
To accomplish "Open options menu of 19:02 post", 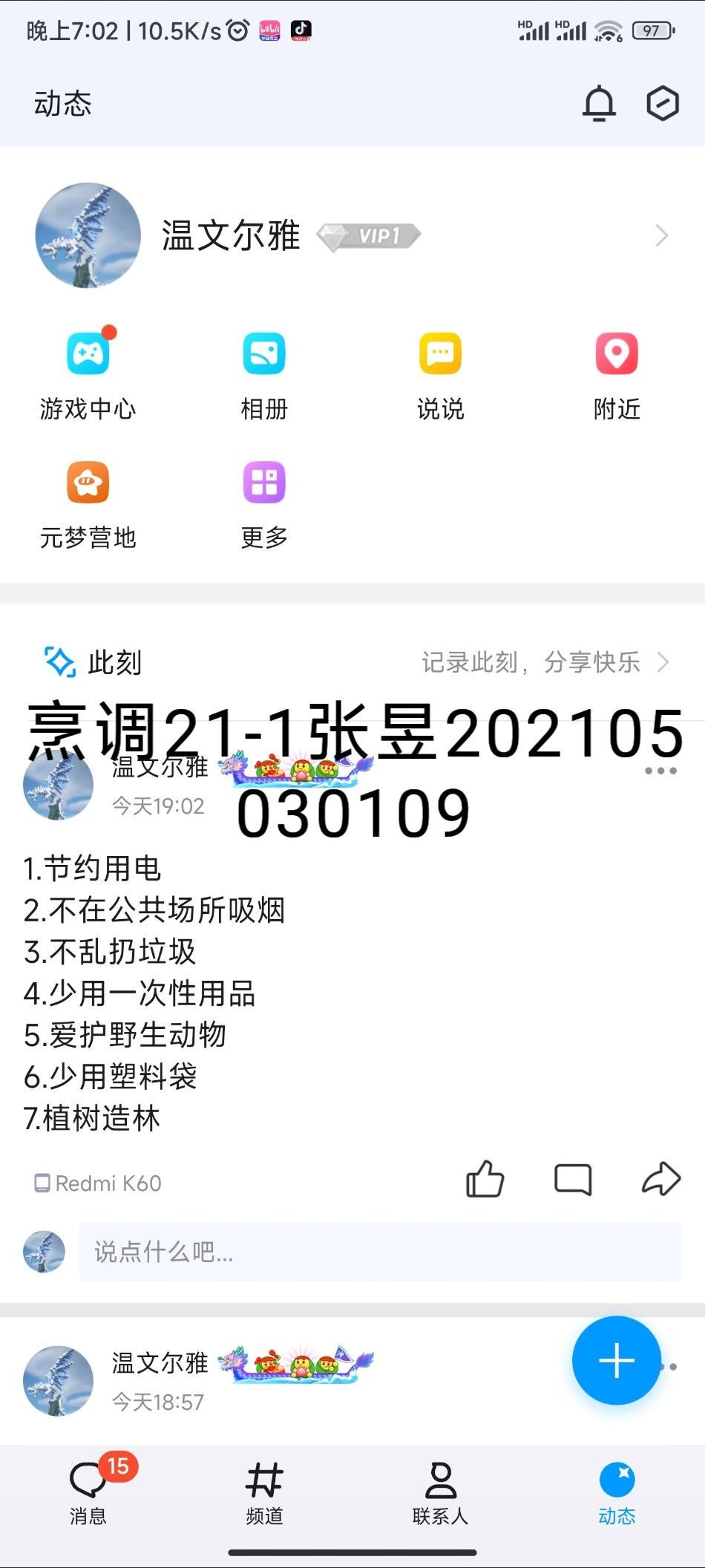I will [660, 771].
